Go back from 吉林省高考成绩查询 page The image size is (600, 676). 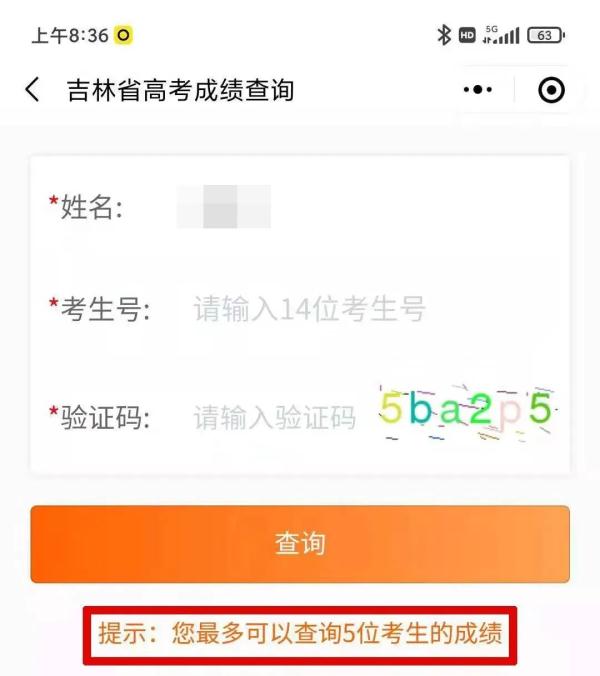[33, 91]
